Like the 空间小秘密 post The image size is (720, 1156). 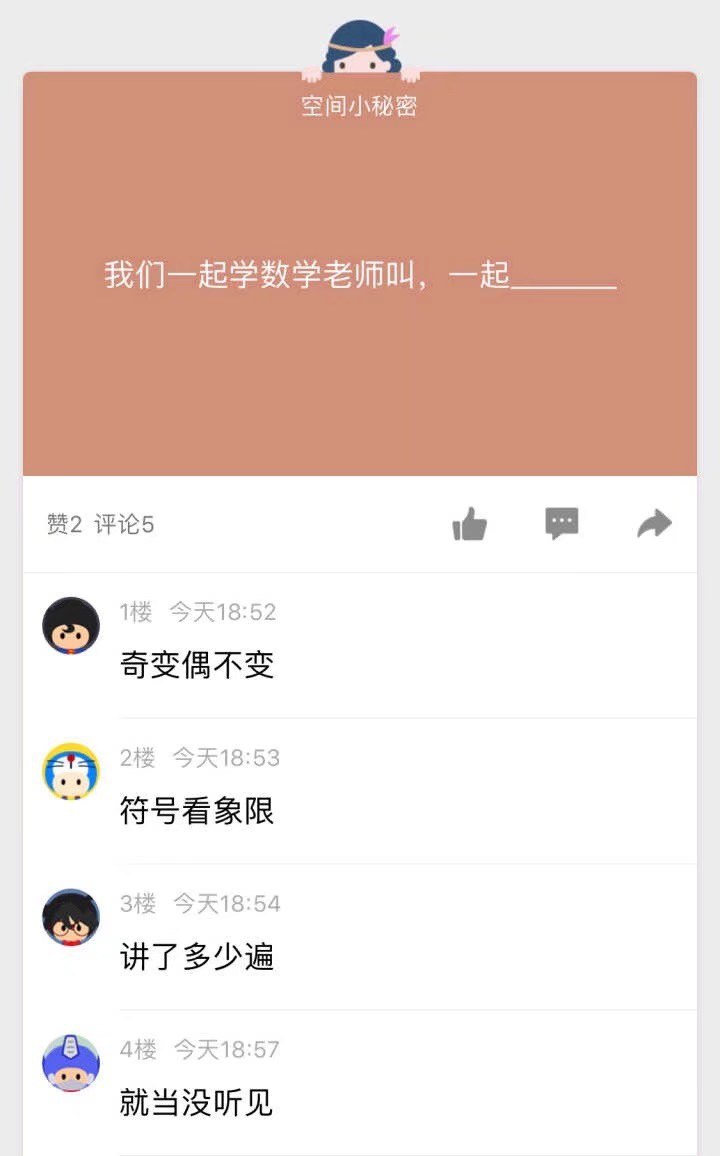click(469, 524)
